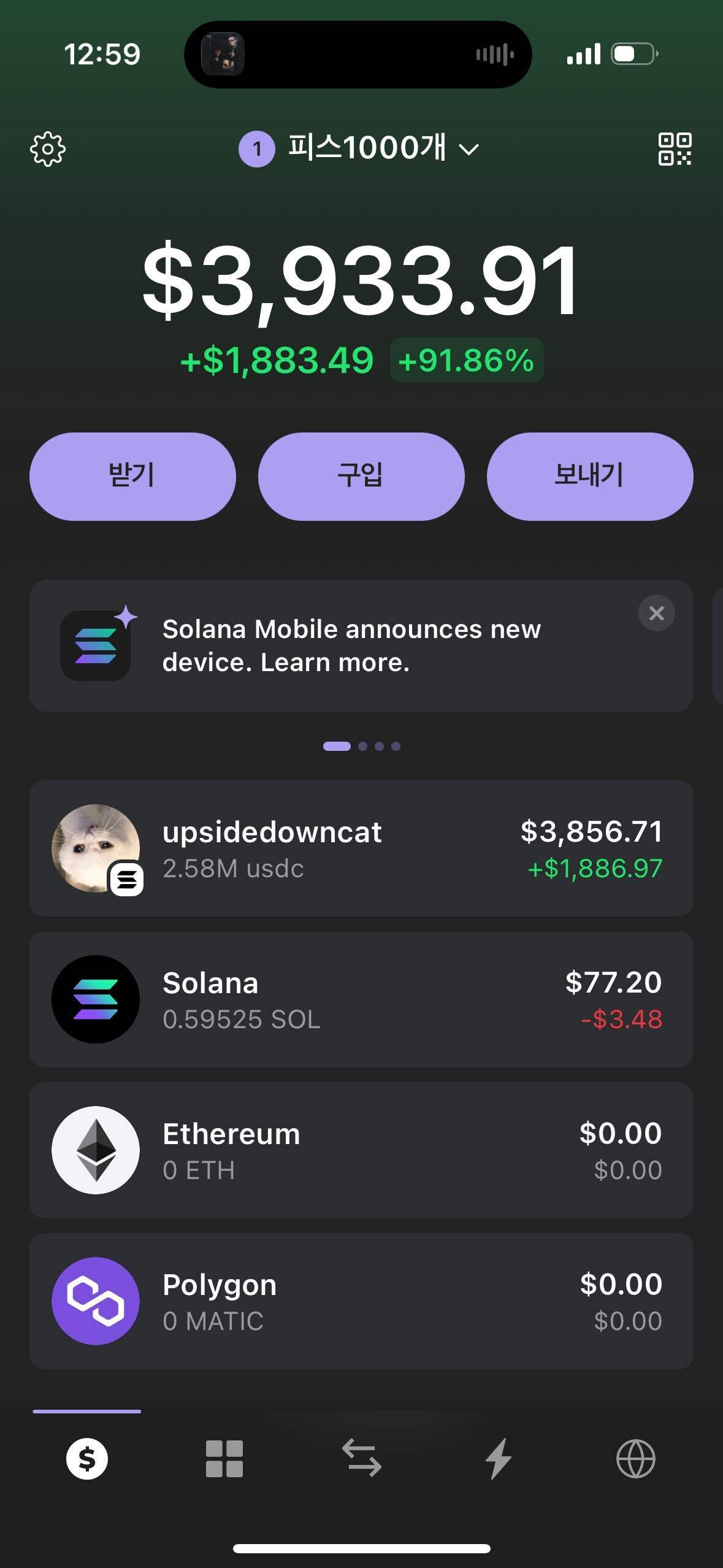
Task: Open the Solana asset row
Action: point(361,999)
